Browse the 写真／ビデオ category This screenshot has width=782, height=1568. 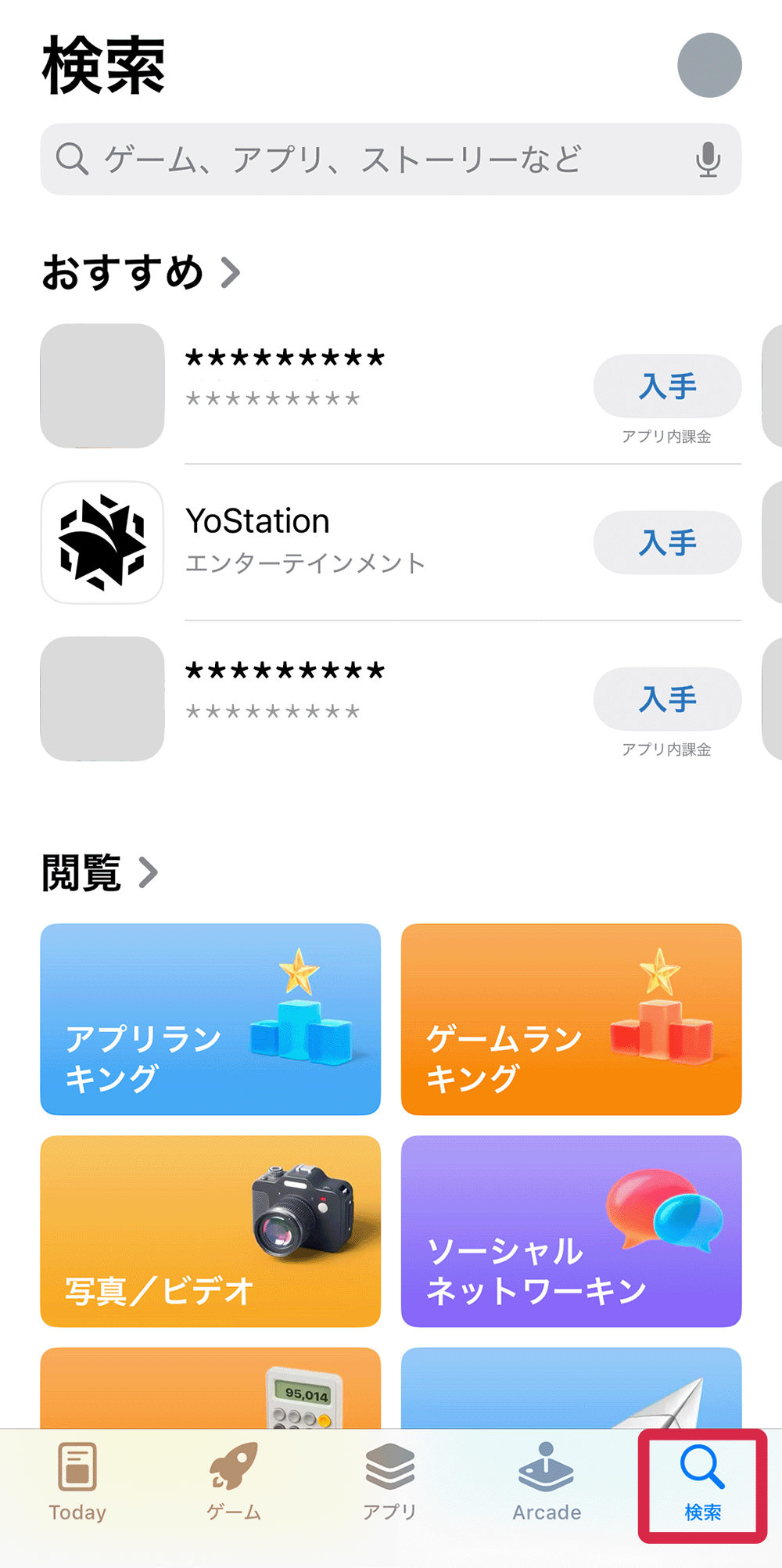point(210,1231)
